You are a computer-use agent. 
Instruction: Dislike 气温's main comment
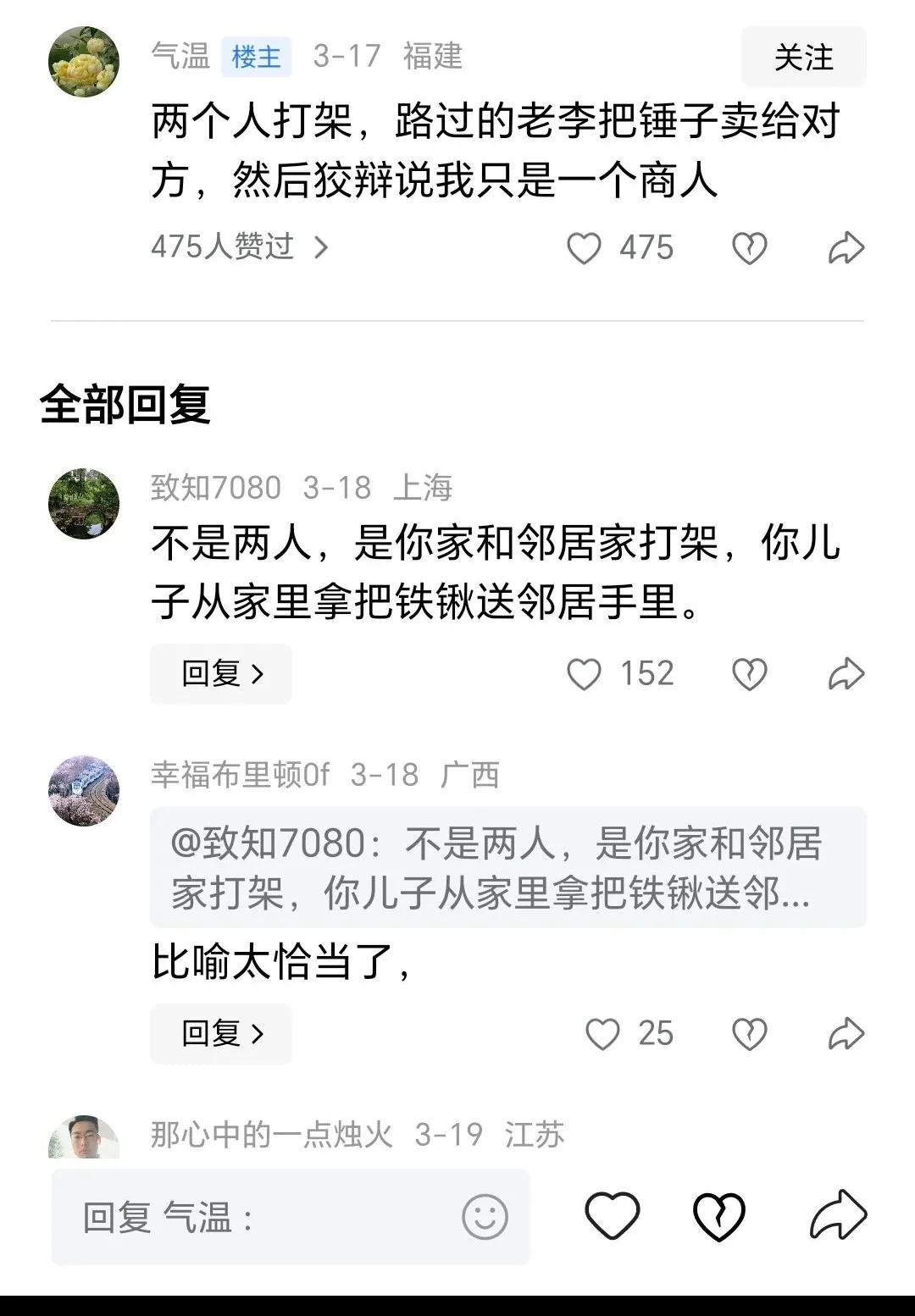coord(749,248)
